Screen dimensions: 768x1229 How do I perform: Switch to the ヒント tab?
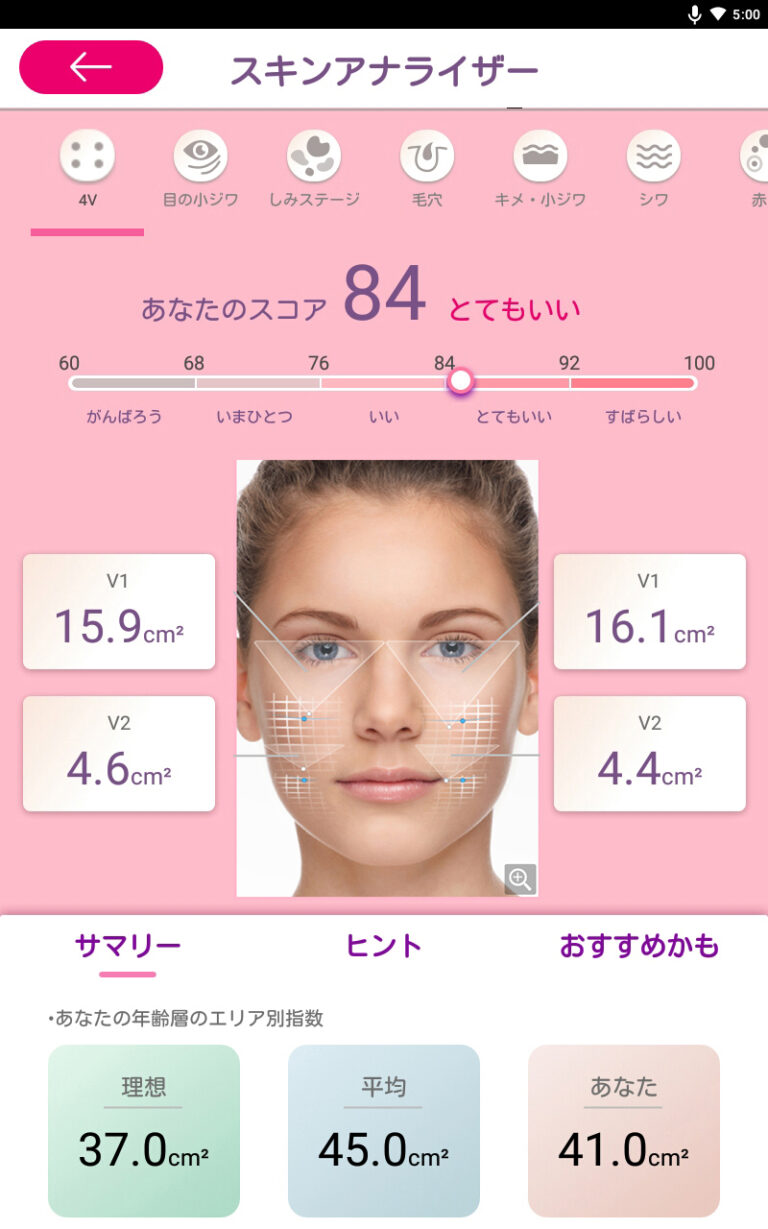coord(384,946)
